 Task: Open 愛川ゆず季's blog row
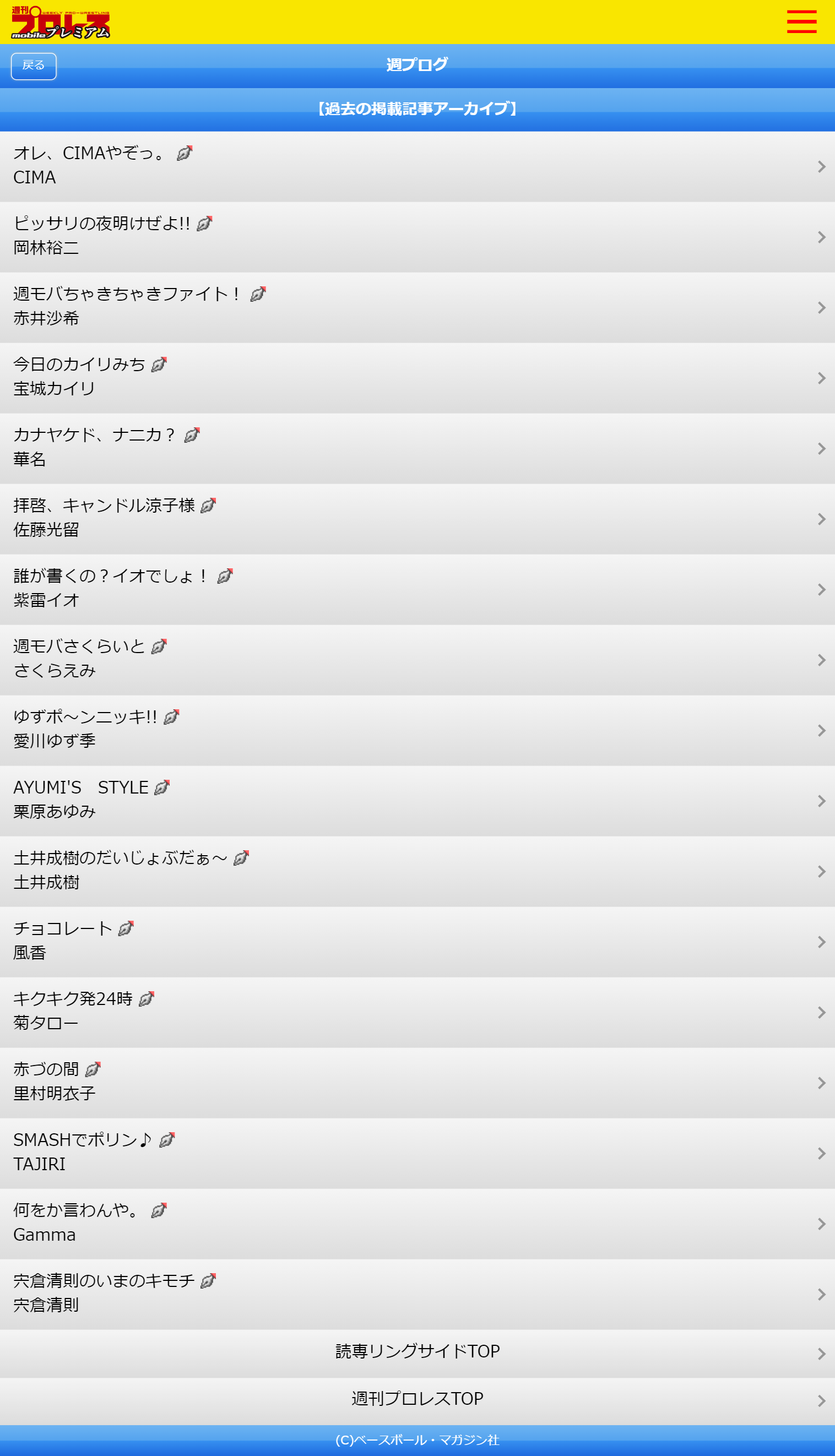click(x=417, y=731)
